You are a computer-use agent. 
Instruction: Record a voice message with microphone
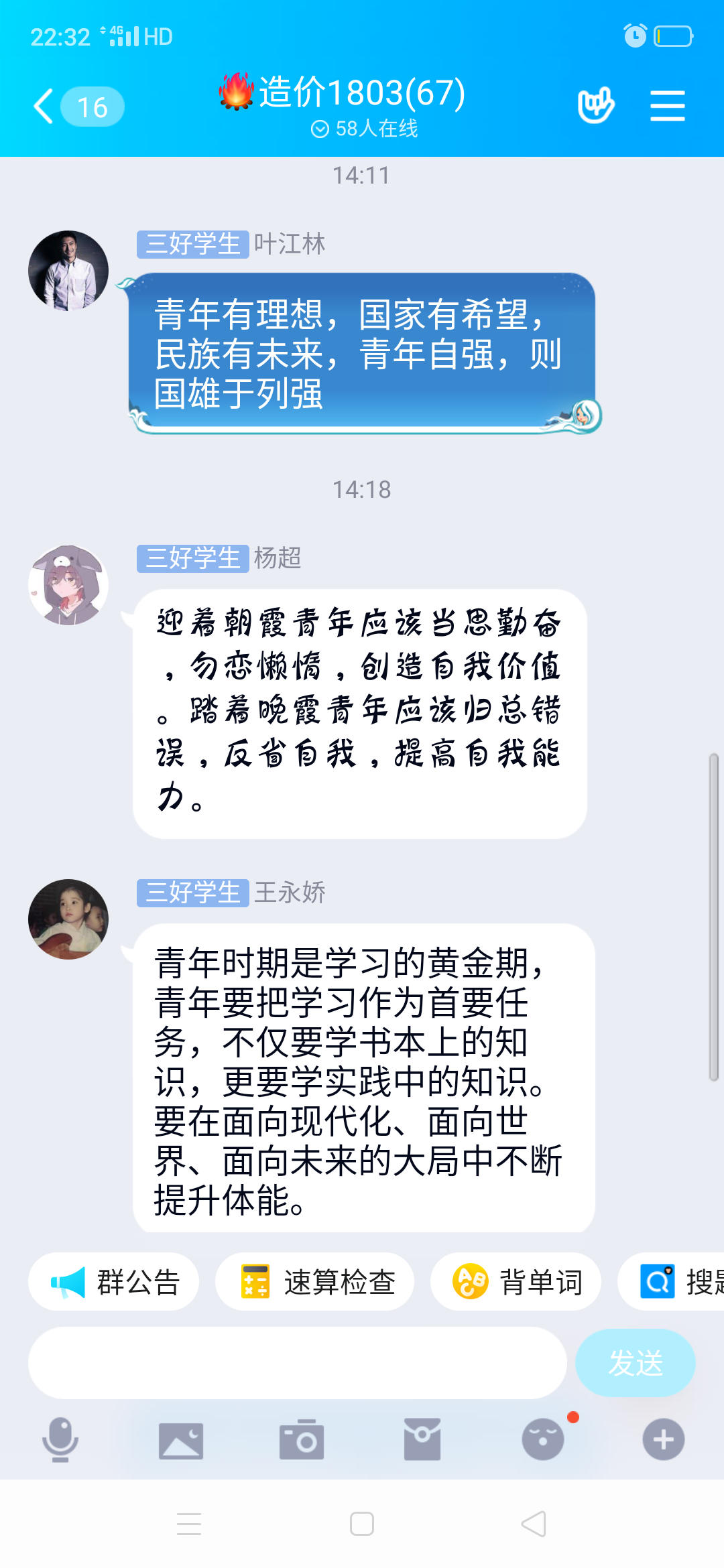click(x=60, y=1439)
